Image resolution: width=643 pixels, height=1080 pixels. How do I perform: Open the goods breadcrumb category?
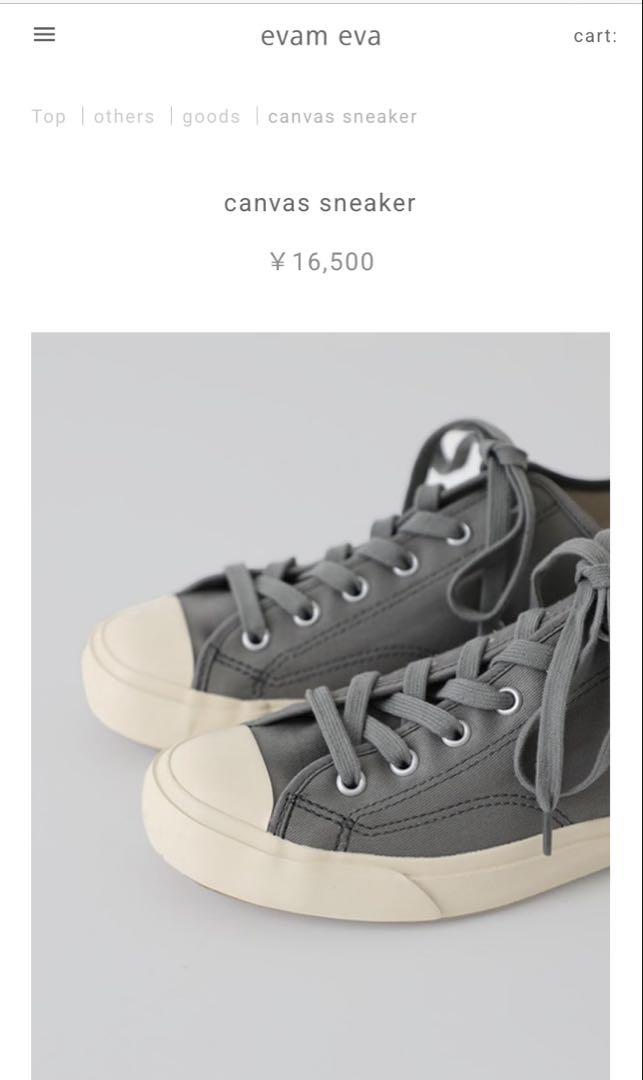coord(211,116)
